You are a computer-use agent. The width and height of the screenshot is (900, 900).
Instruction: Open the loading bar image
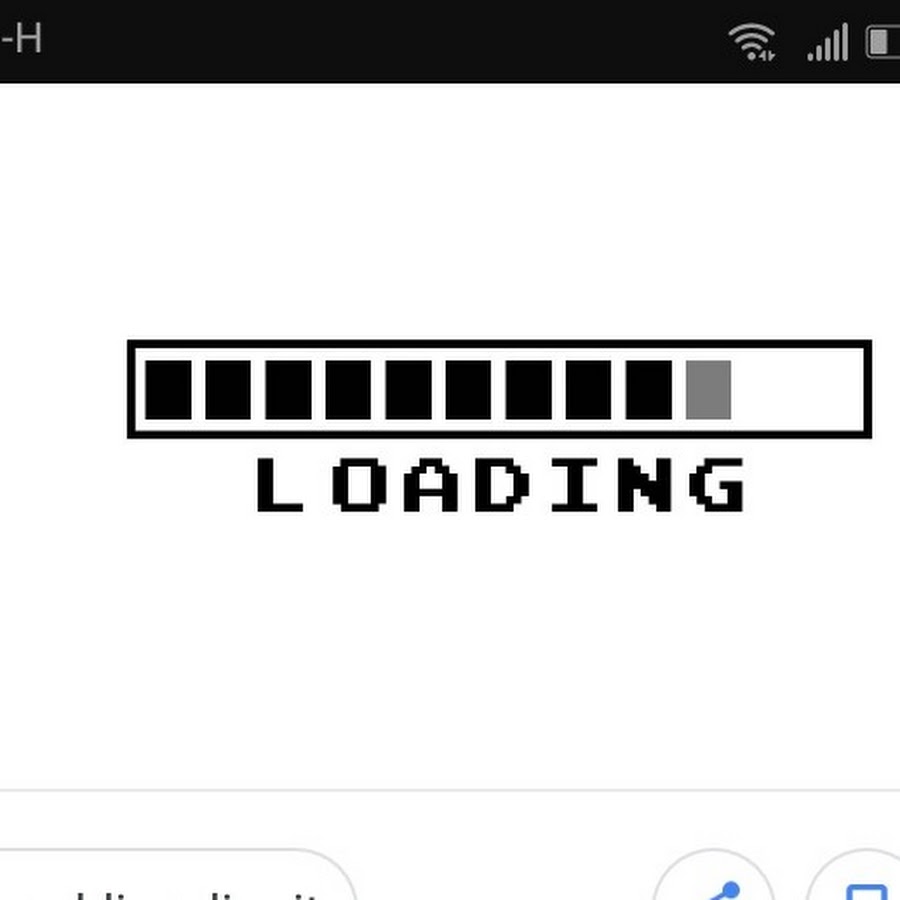pos(500,430)
